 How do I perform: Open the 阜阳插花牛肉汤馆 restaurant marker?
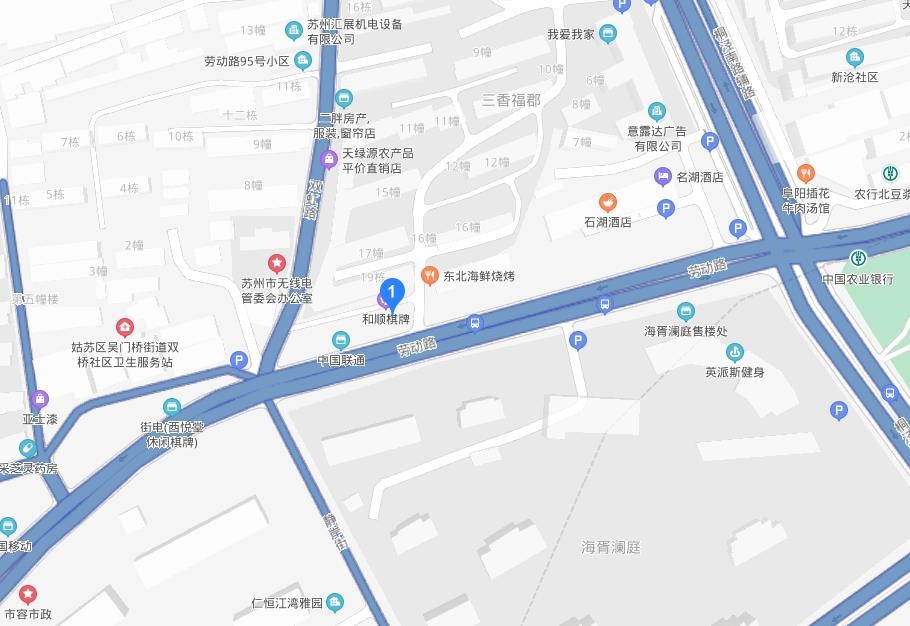(806, 173)
